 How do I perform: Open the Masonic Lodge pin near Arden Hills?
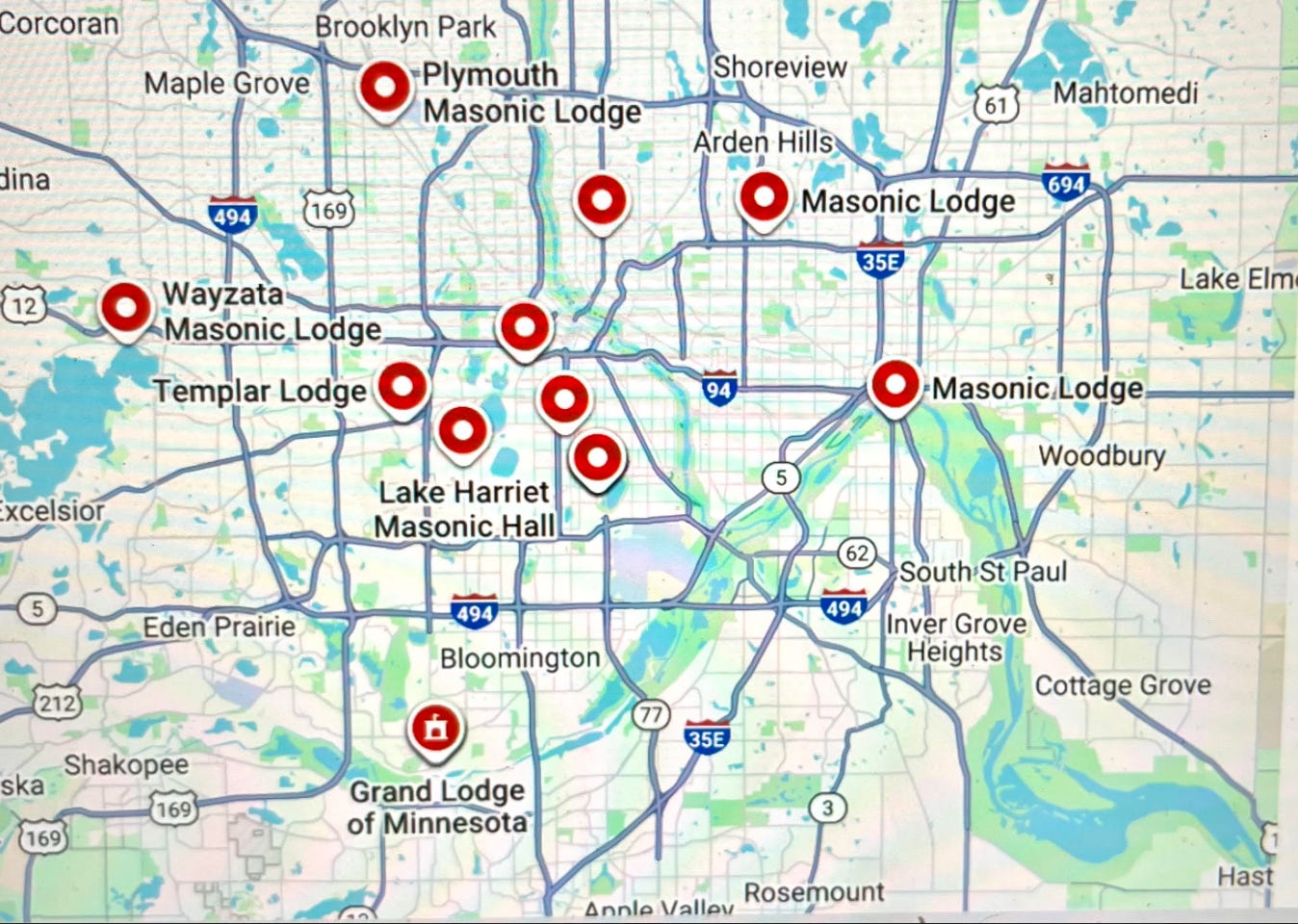[x=764, y=197]
